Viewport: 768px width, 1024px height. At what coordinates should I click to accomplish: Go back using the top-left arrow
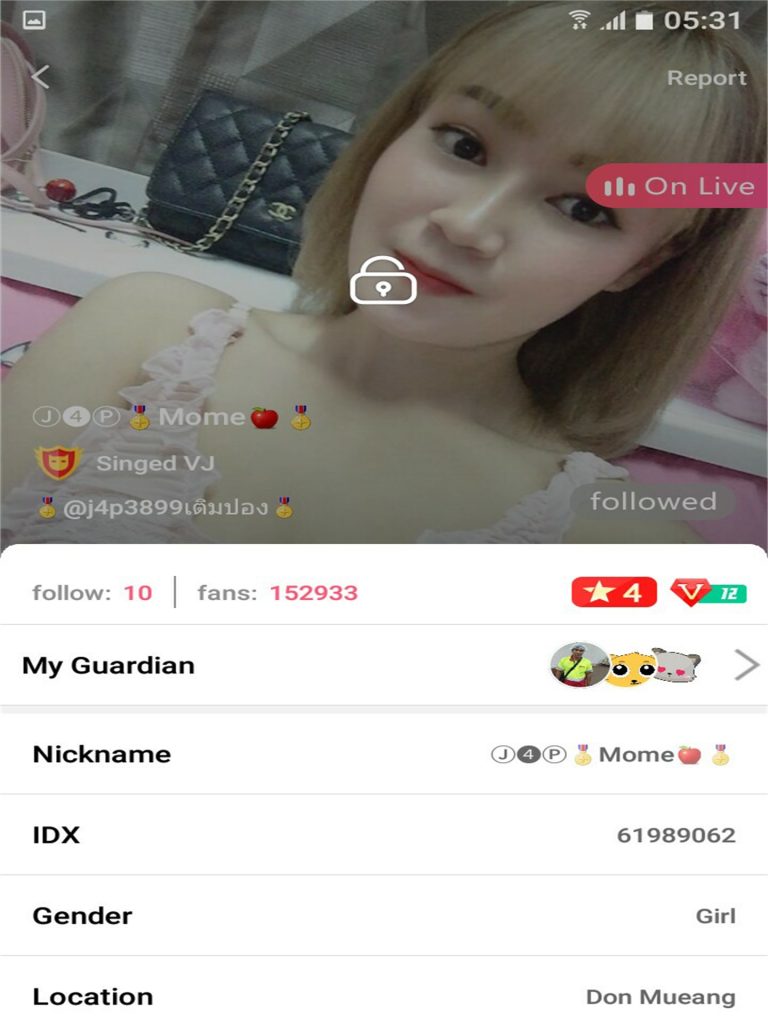tap(40, 77)
